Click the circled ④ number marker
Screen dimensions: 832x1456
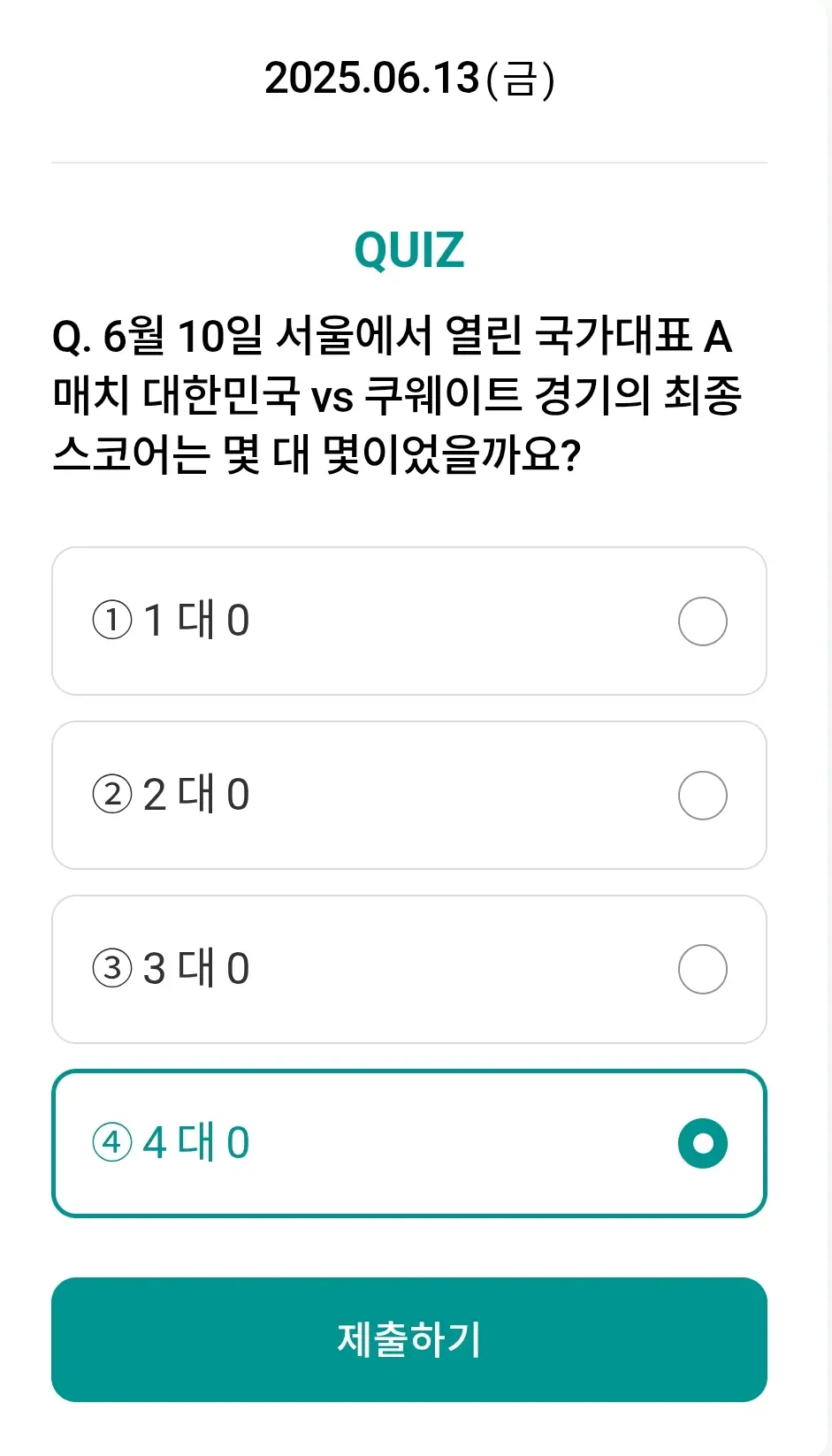(x=112, y=1143)
